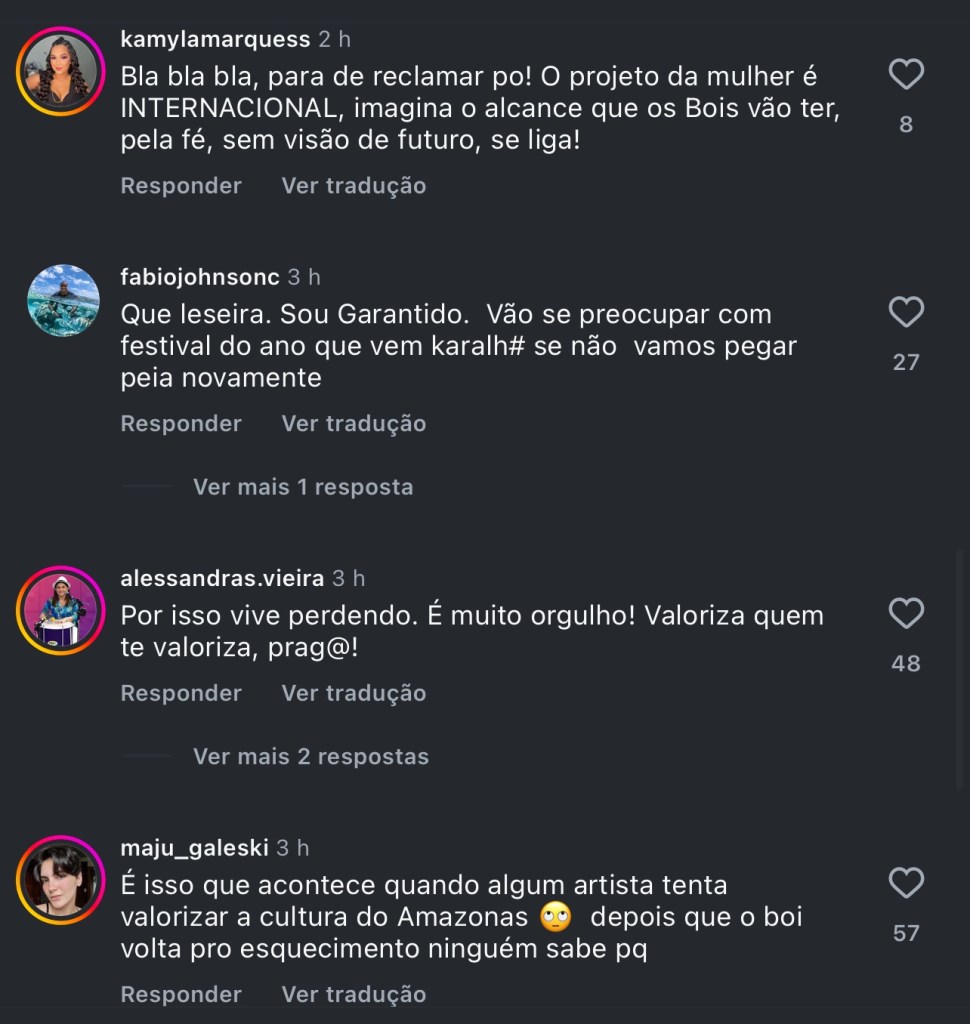The width and height of the screenshot is (970, 1024).
Task: See translation of kamylamarquess's comment
Action: pyautogui.click(x=353, y=186)
